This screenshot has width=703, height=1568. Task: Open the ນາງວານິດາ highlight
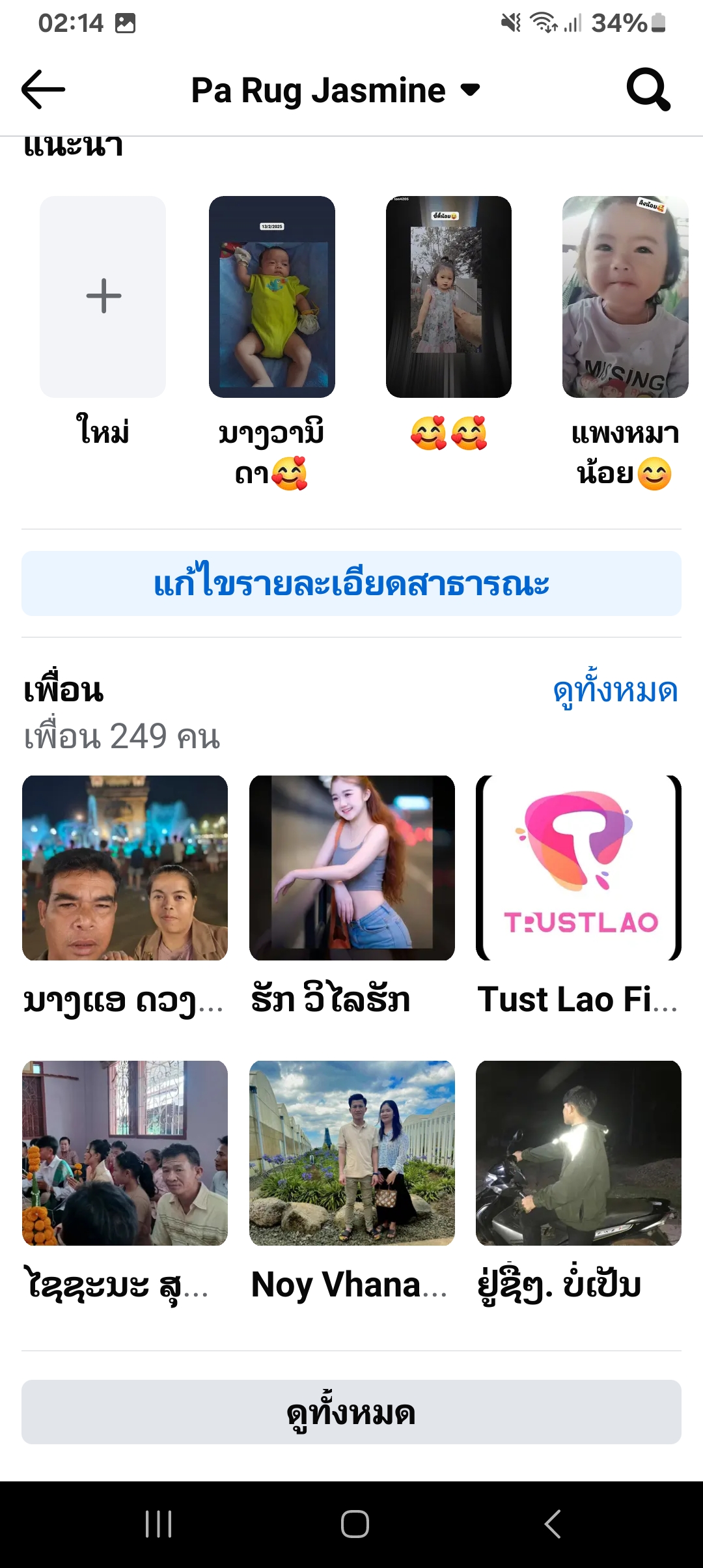coord(272,297)
